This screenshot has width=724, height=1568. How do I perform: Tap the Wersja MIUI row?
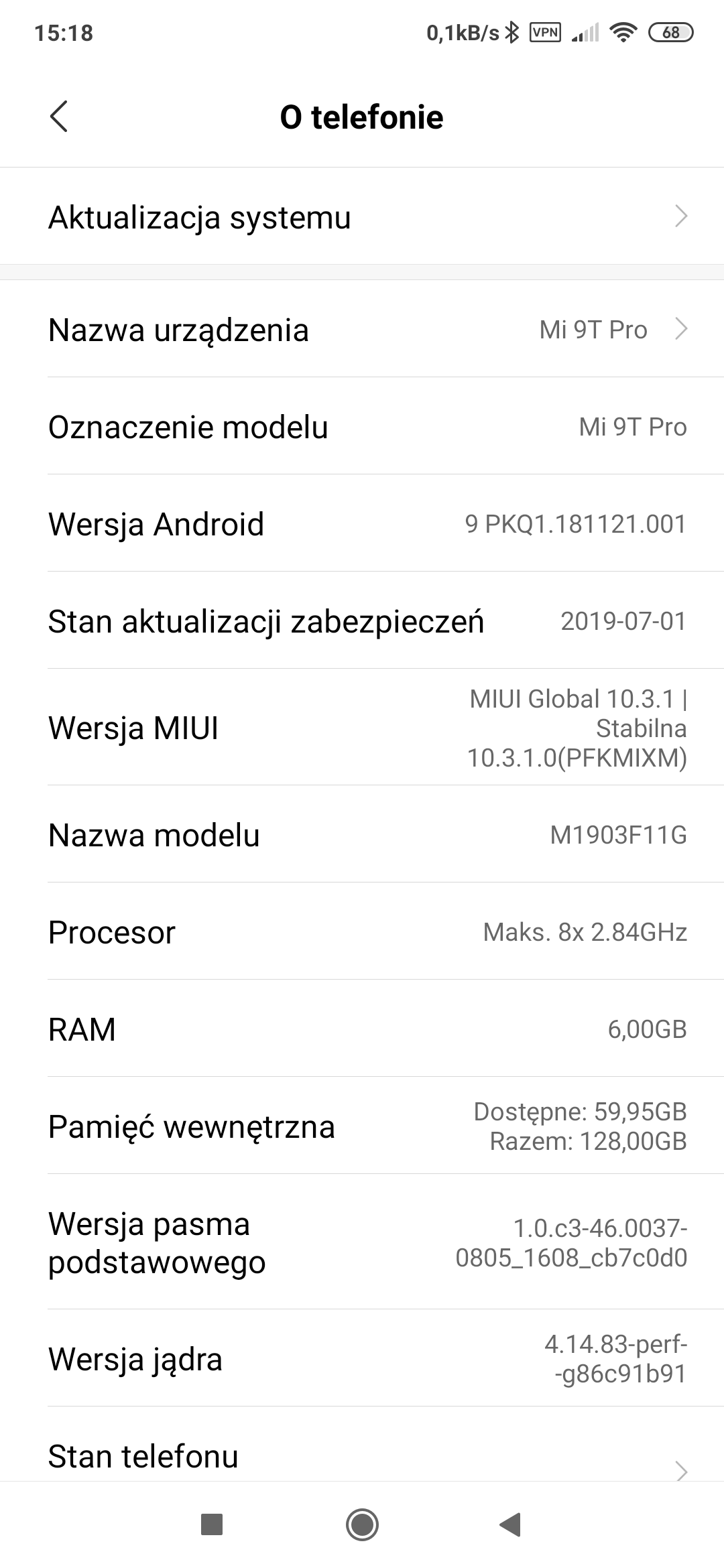[x=362, y=728]
